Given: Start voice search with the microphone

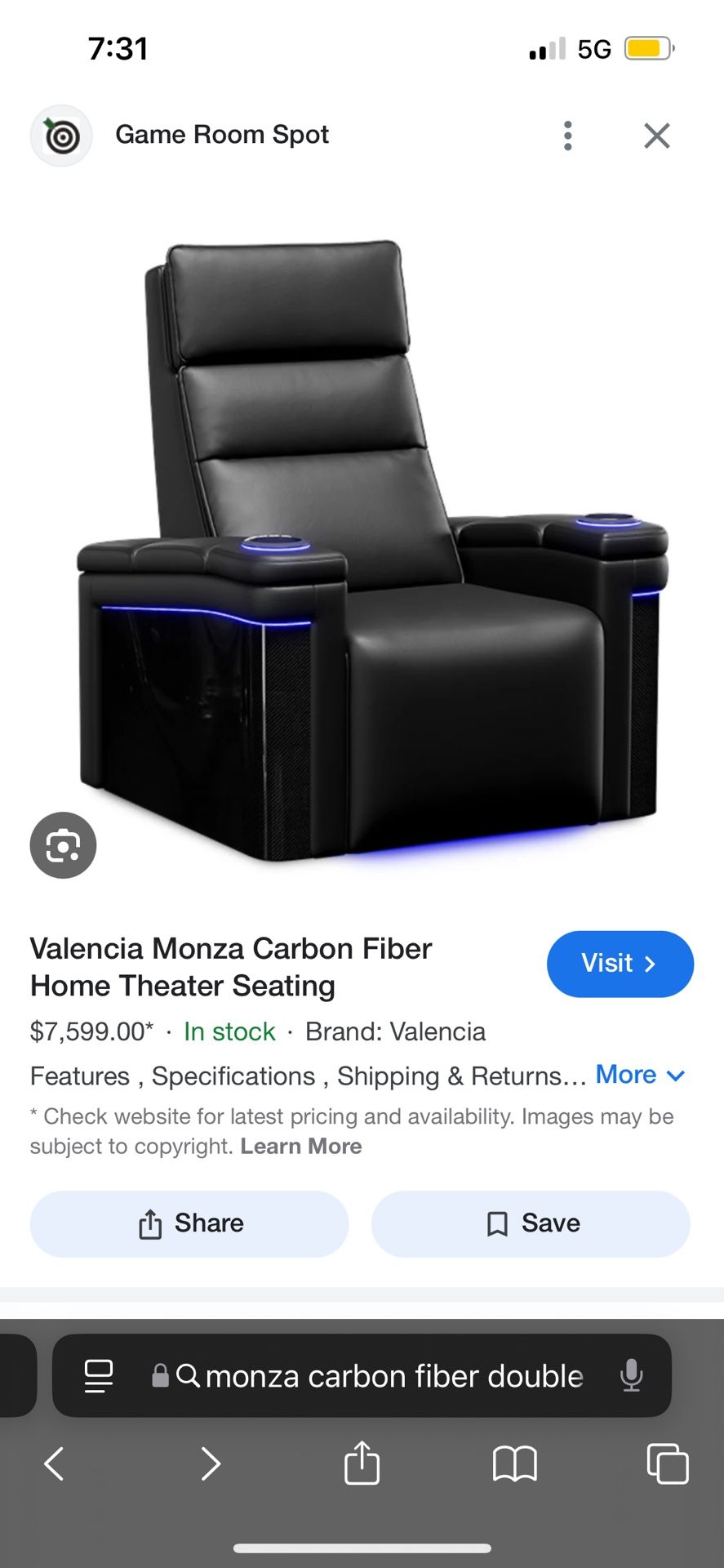Looking at the screenshot, I should (631, 1376).
